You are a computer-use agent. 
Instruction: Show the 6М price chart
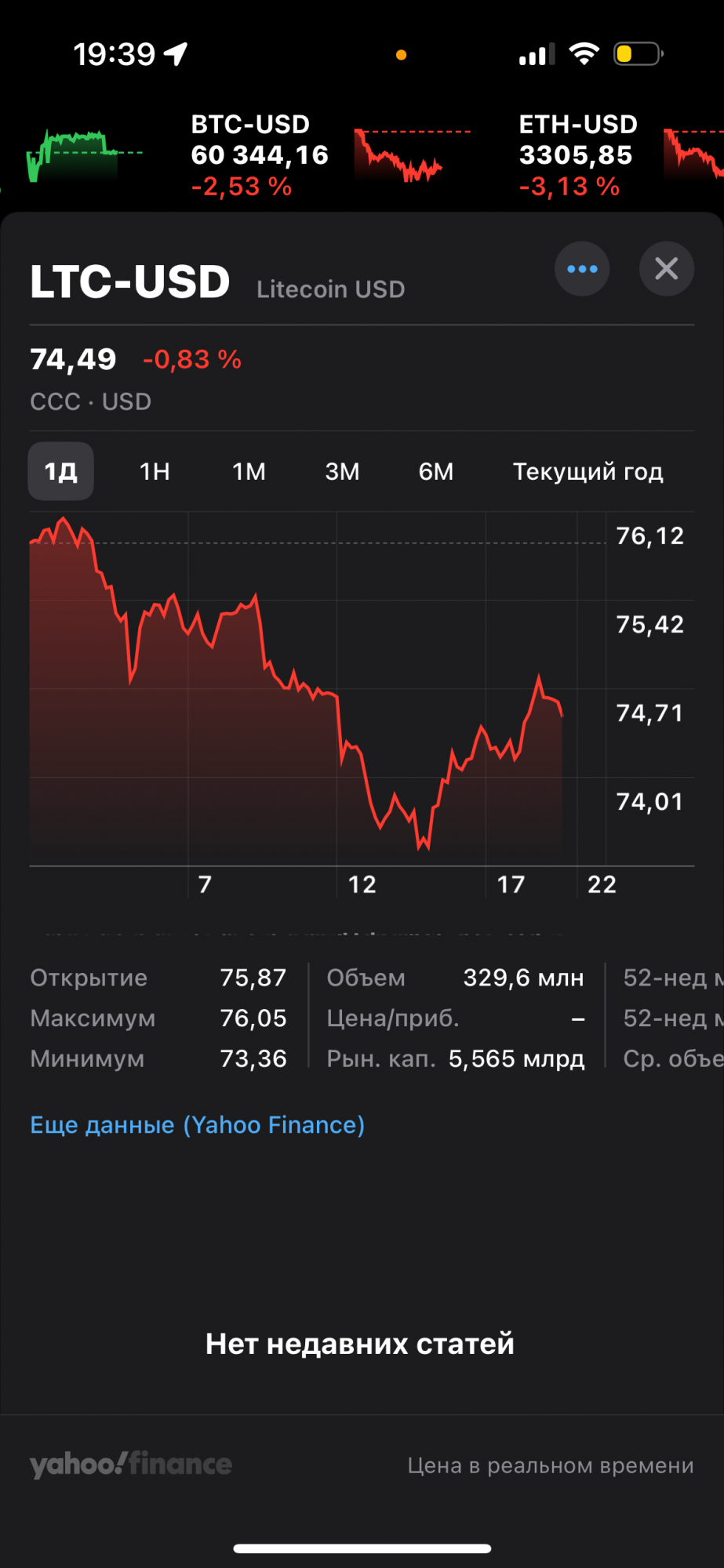(x=436, y=471)
